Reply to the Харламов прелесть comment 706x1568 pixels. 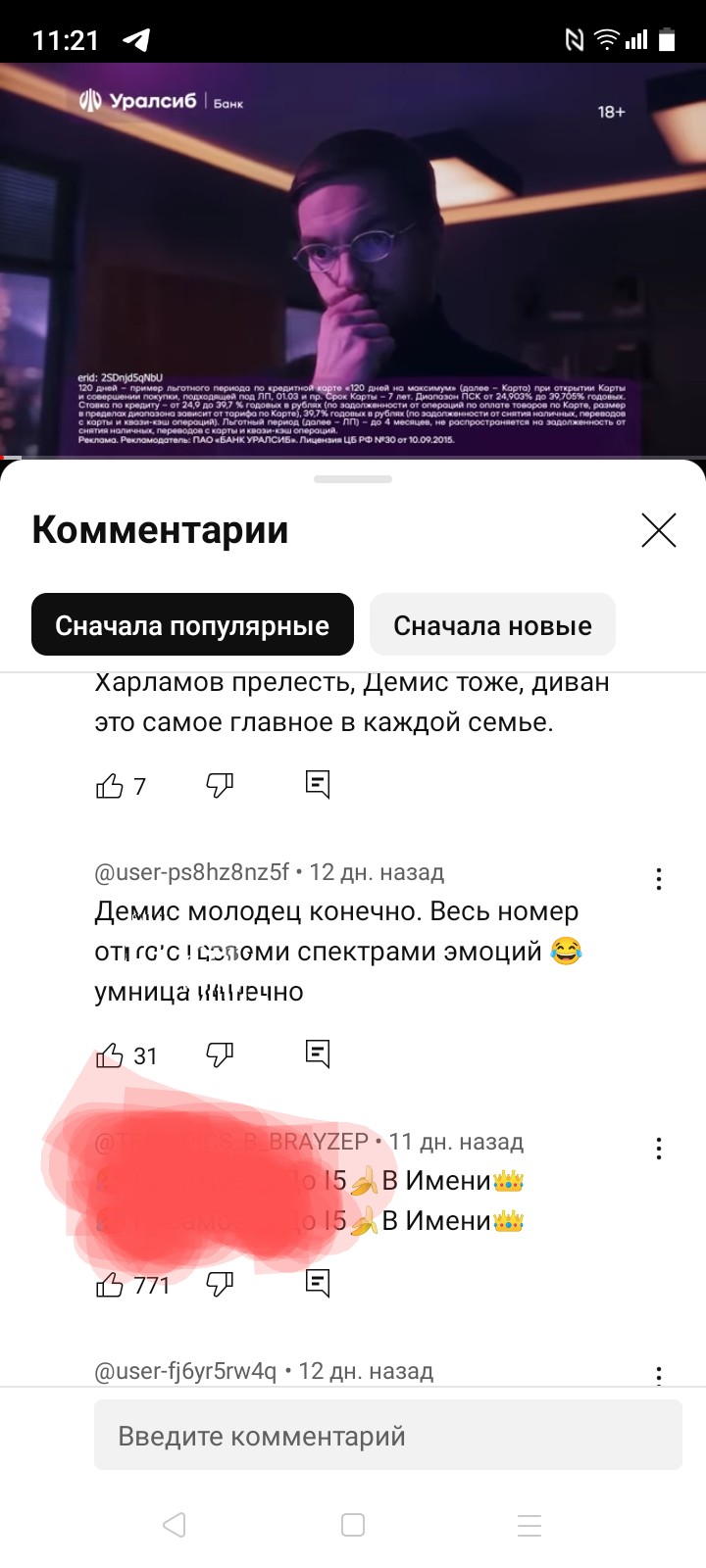(318, 784)
